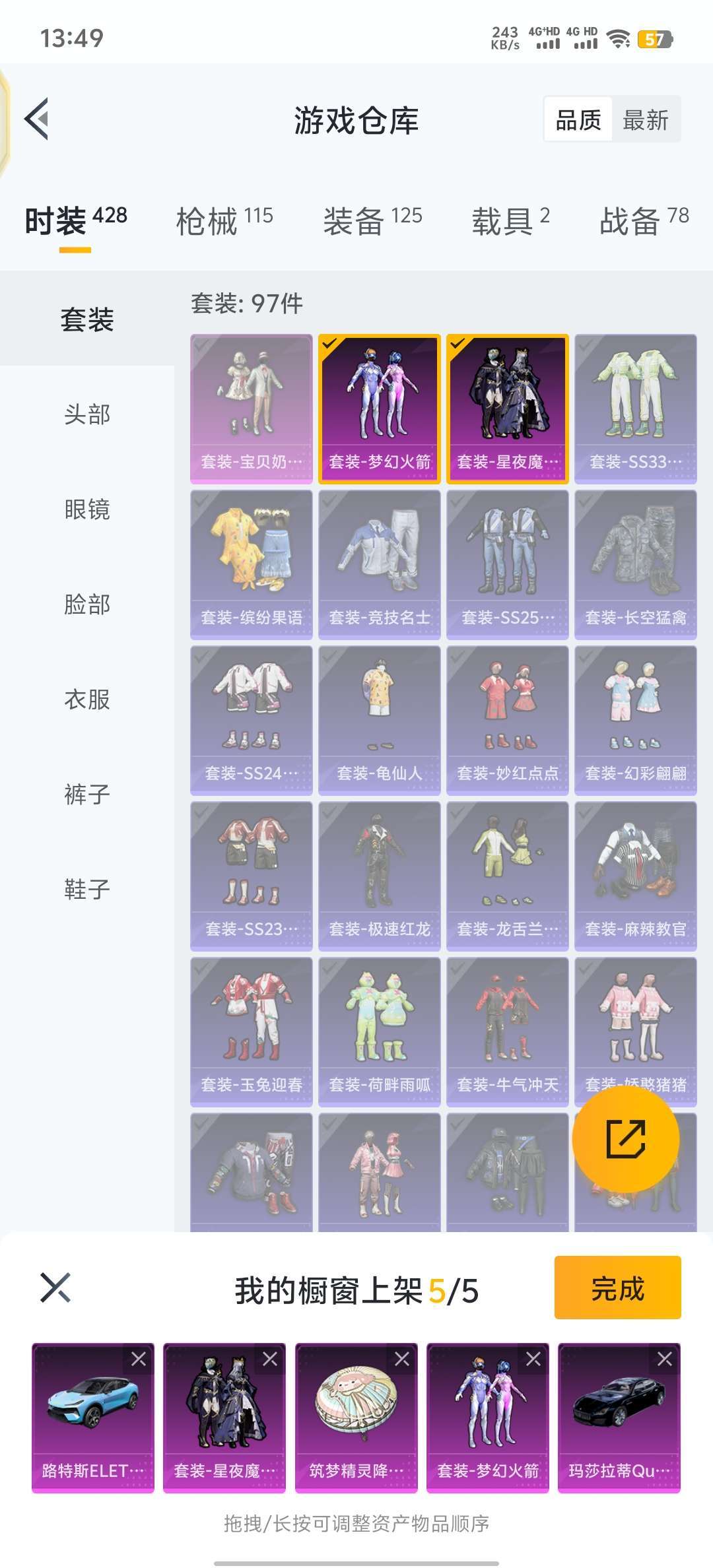713x1568 pixels.
Task: Switch to the 装备 tab
Action: 372,220
